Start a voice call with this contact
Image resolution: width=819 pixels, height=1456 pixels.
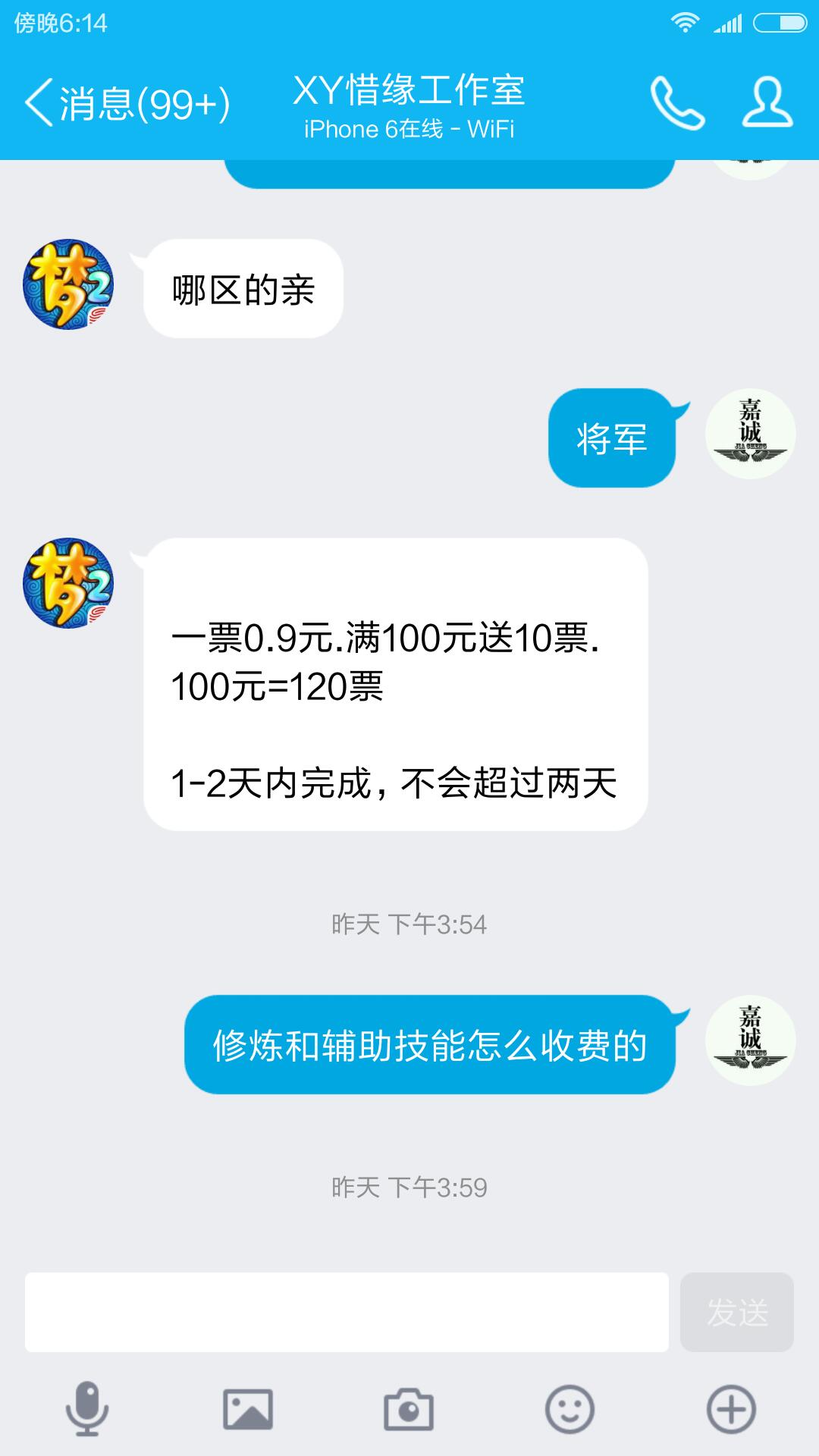[677, 104]
